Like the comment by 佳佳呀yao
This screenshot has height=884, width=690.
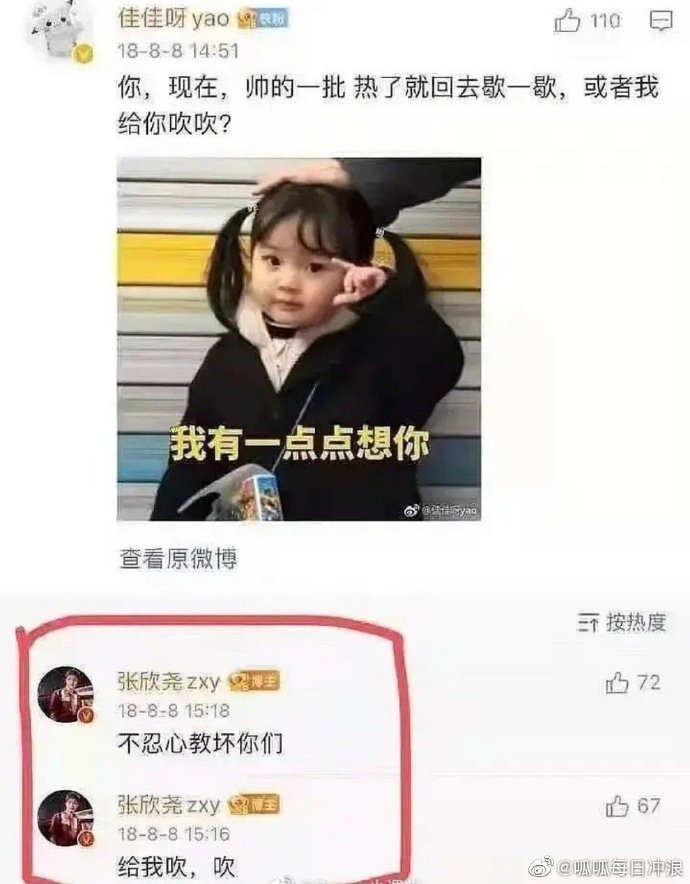[x=570, y=21]
